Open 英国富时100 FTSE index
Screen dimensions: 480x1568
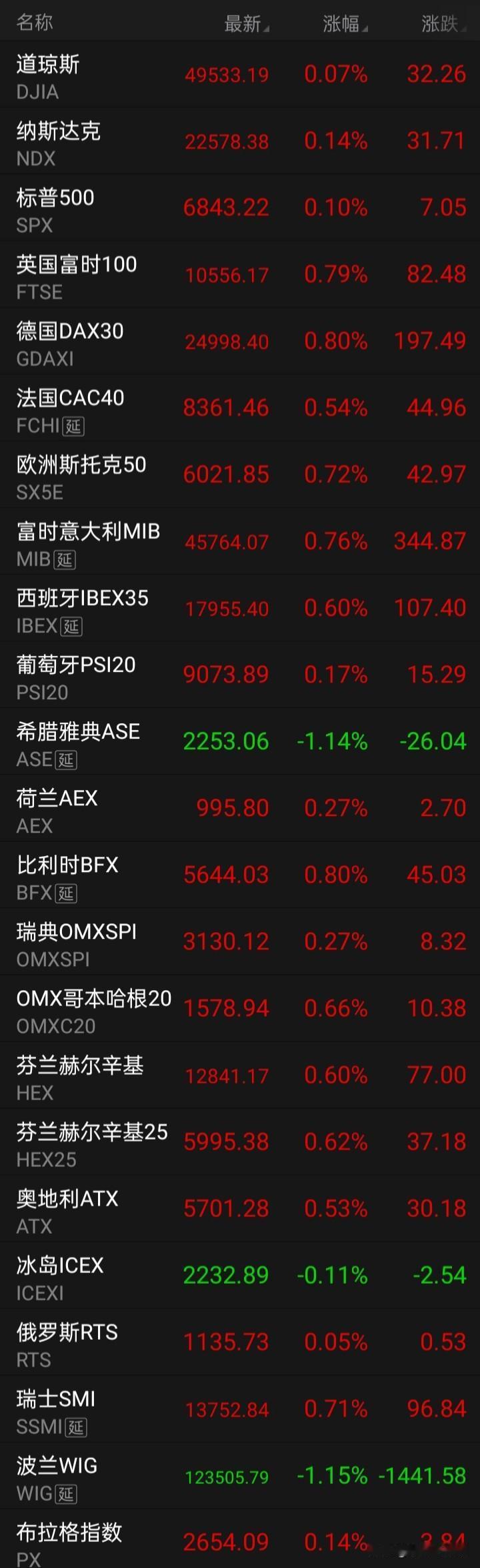(x=240, y=274)
